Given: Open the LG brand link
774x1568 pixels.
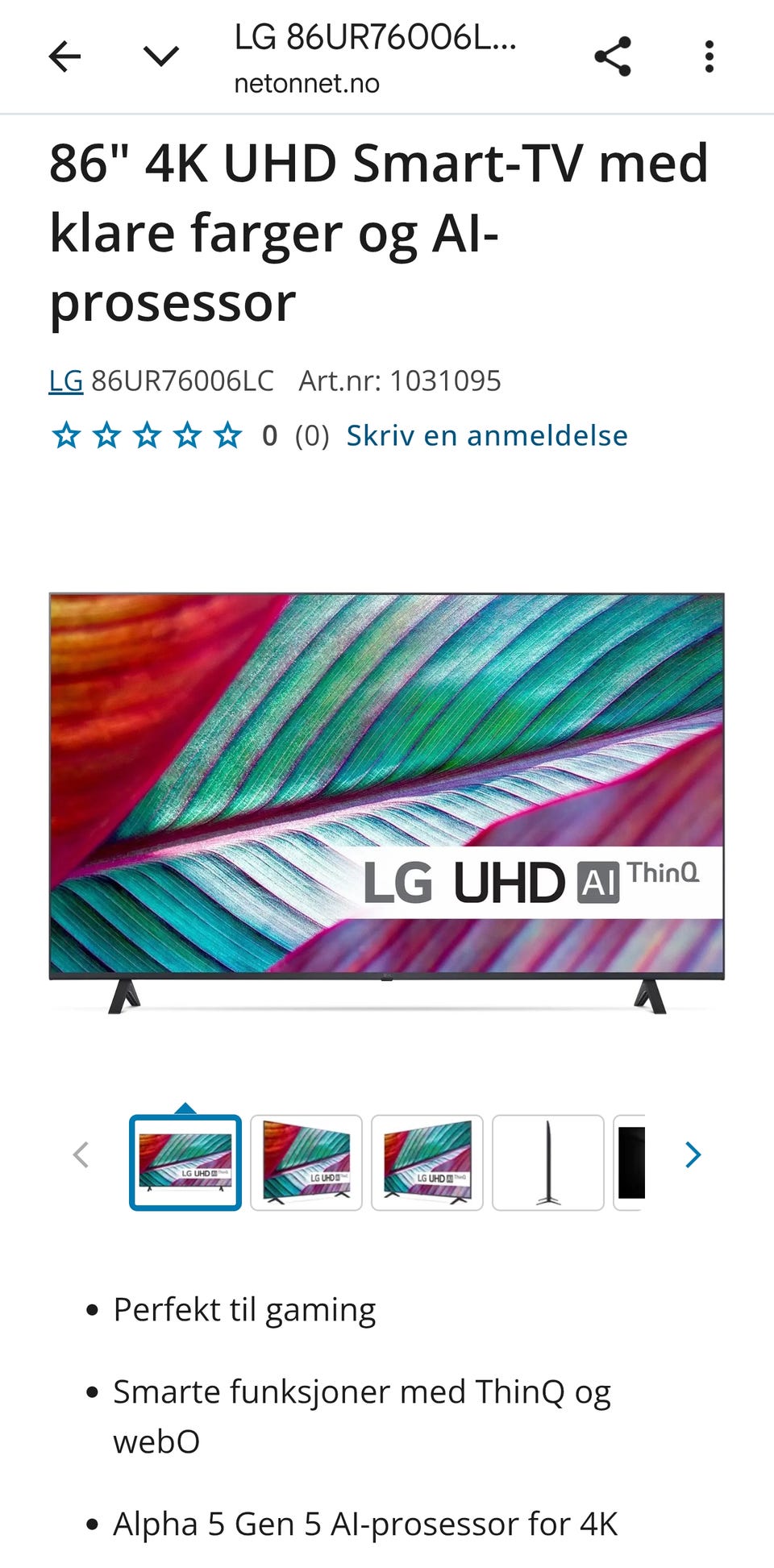Looking at the screenshot, I should click(x=66, y=381).
